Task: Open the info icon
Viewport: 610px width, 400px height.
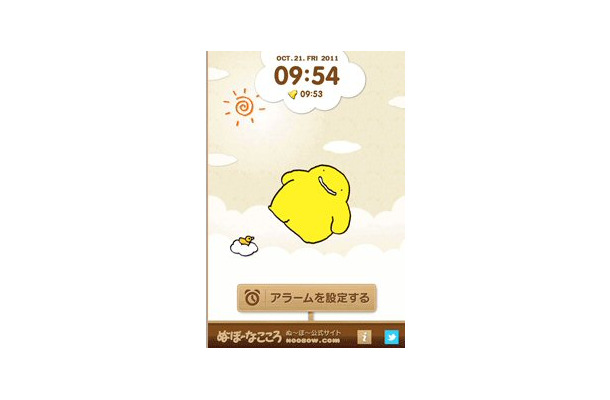Action: [x=365, y=337]
